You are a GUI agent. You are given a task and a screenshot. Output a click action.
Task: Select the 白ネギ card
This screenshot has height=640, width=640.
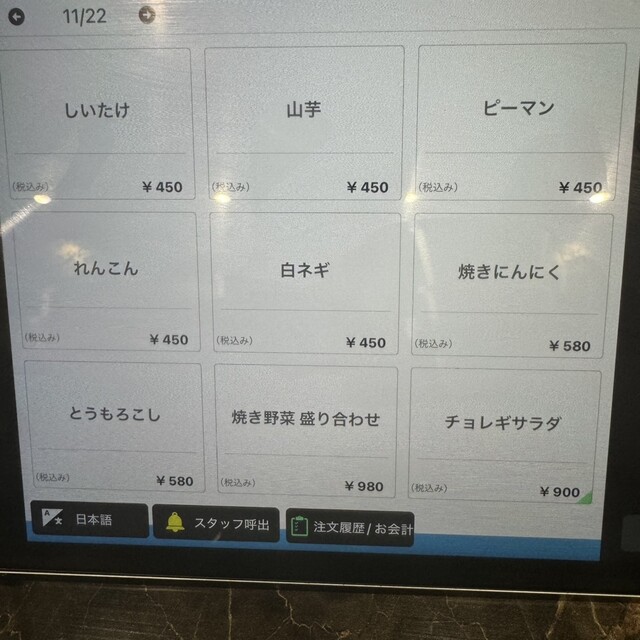tap(305, 282)
